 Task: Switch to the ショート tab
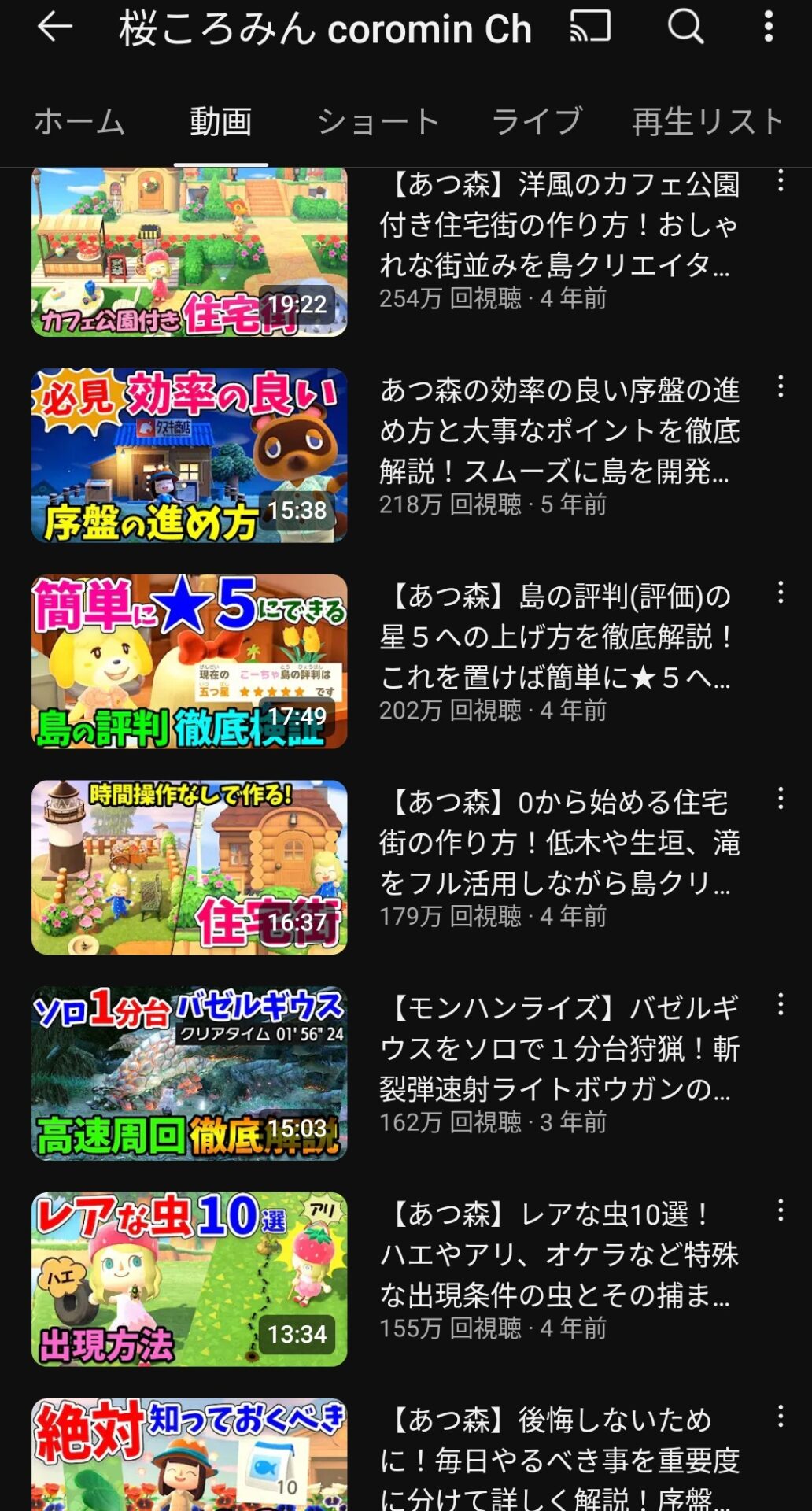point(378,122)
